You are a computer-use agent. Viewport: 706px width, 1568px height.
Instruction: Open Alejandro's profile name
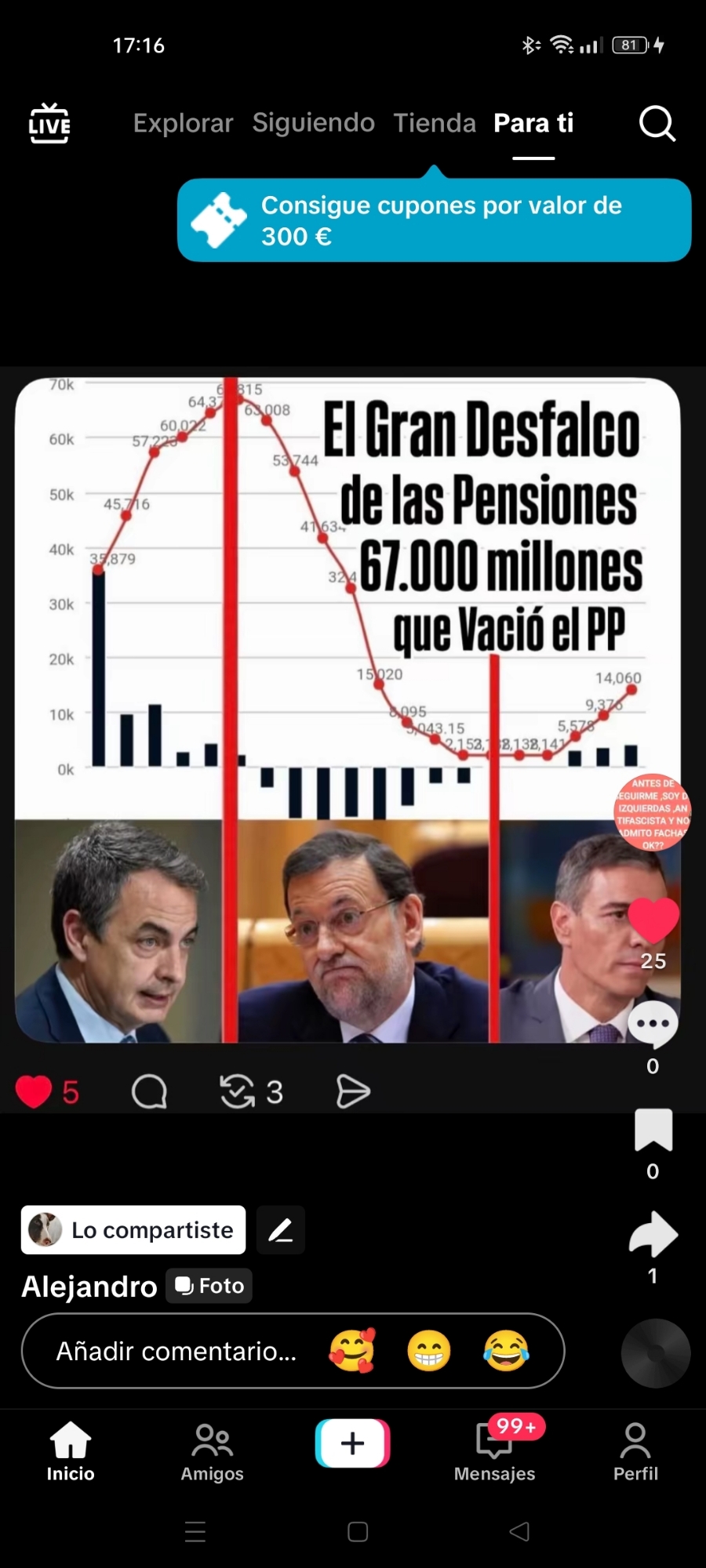click(89, 1287)
